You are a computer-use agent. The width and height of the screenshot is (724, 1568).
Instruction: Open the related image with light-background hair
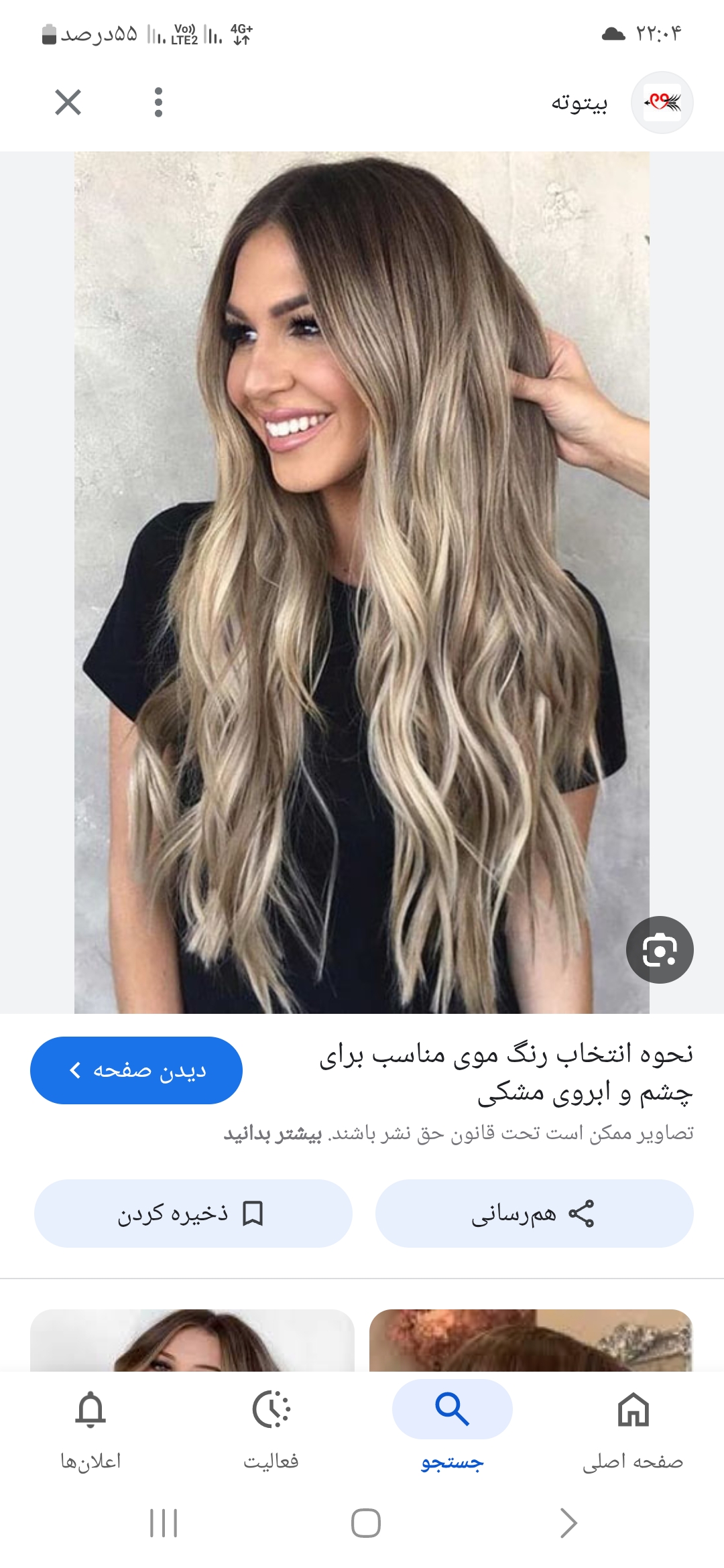(x=192, y=1340)
